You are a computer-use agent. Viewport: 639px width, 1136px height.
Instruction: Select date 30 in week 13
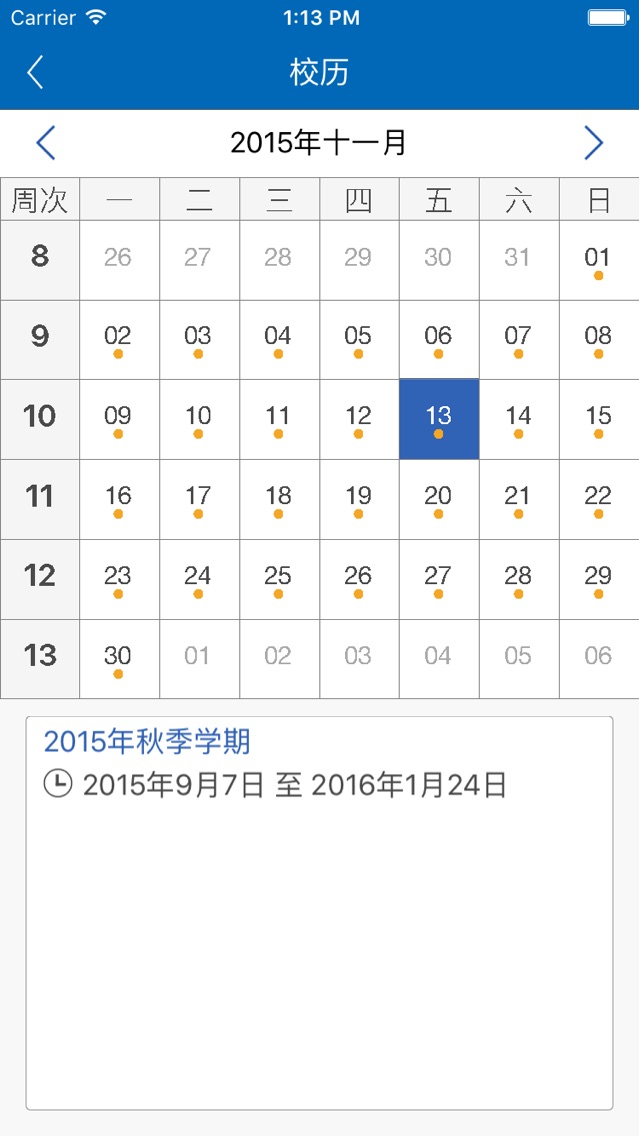[x=120, y=659]
